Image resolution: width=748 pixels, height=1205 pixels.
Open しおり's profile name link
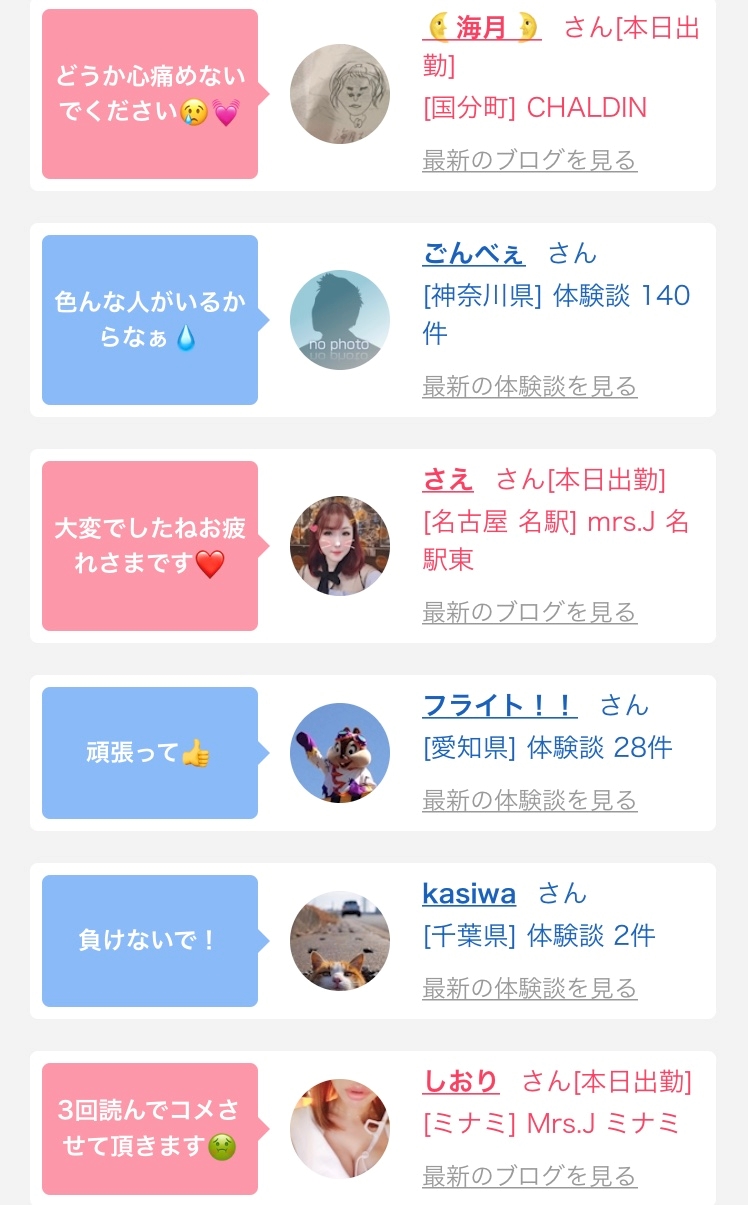click(x=461, y=1082)
